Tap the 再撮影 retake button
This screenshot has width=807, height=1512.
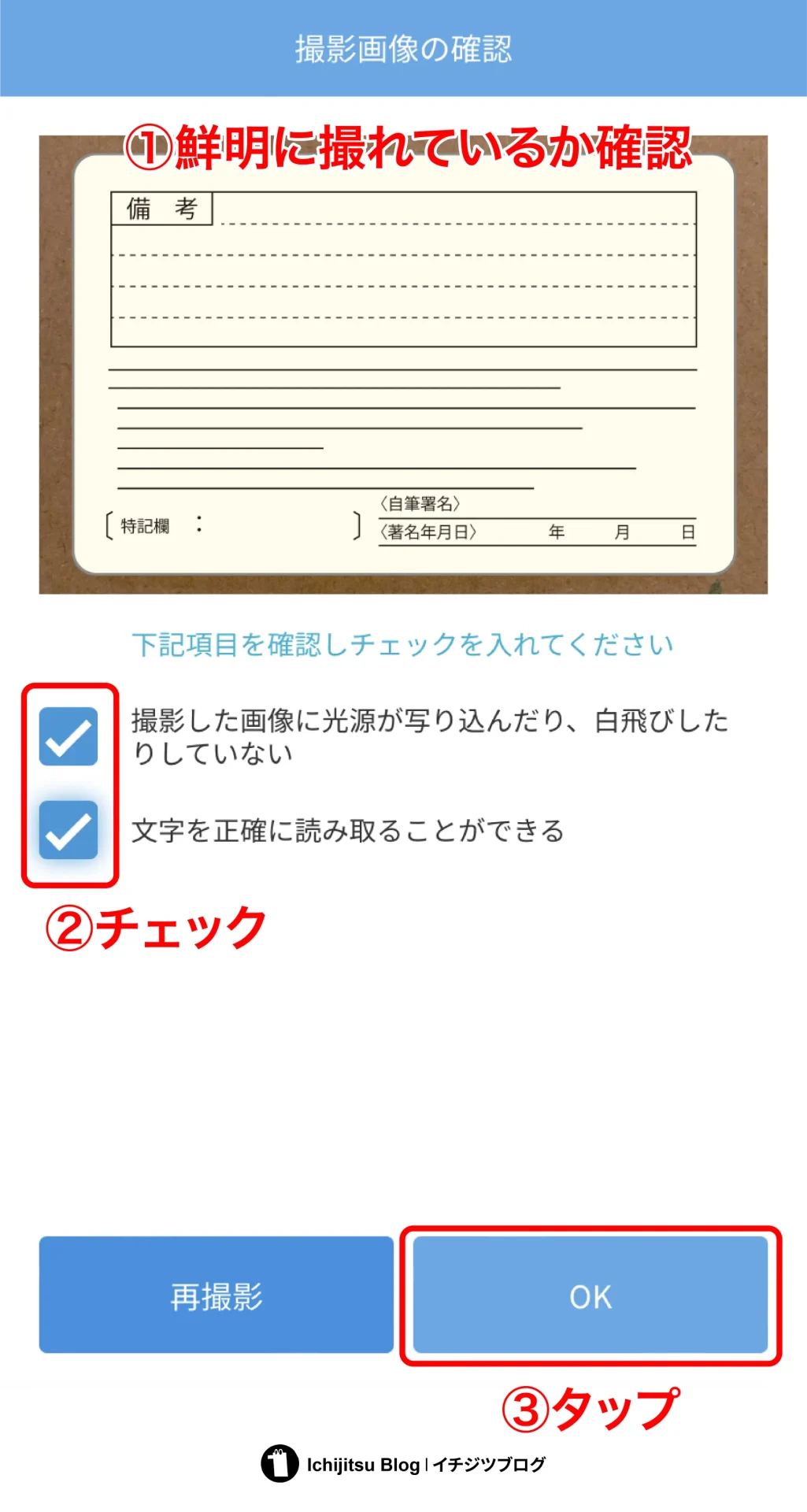pos(217,1295)
